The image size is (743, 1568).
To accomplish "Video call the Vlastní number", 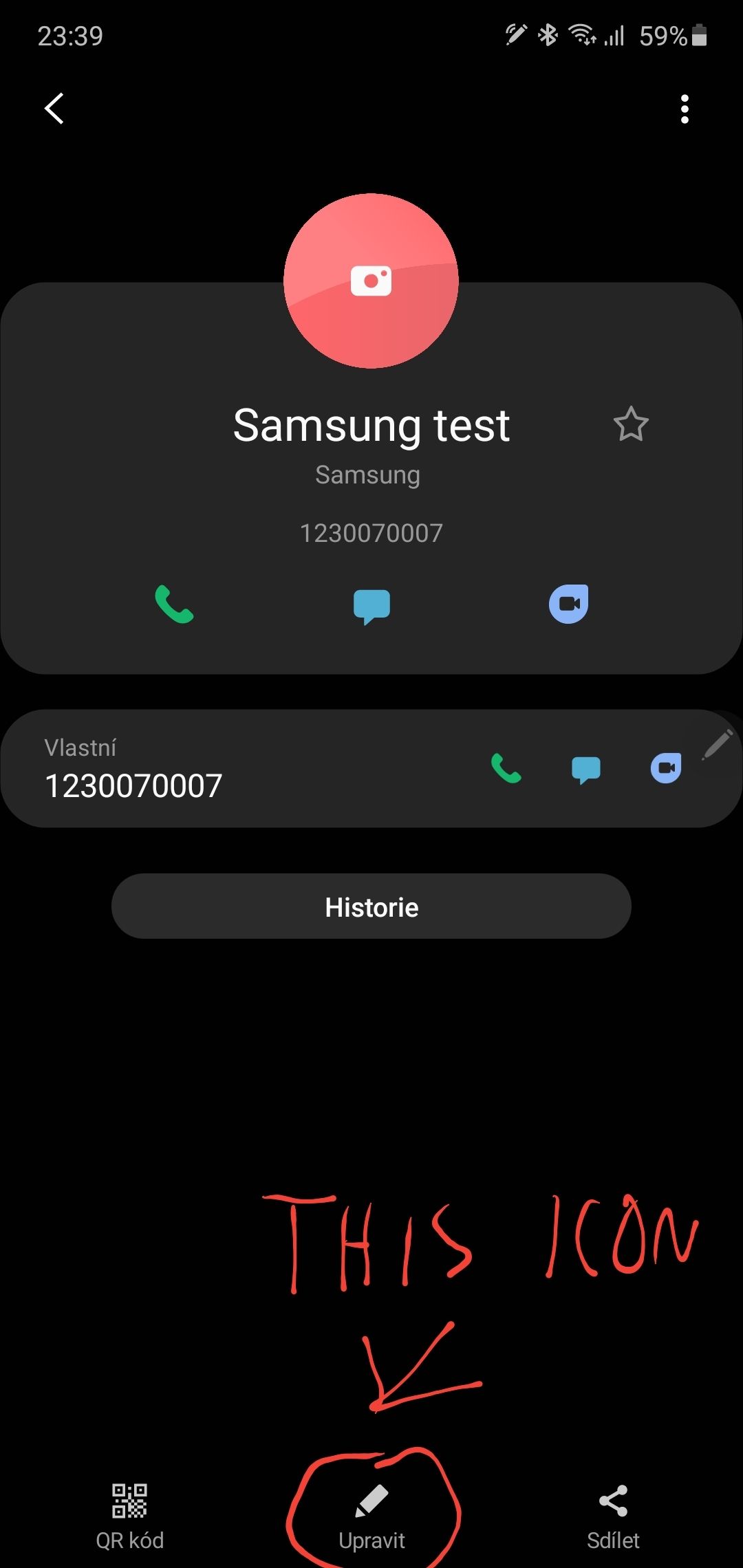I will coord(666,768).
